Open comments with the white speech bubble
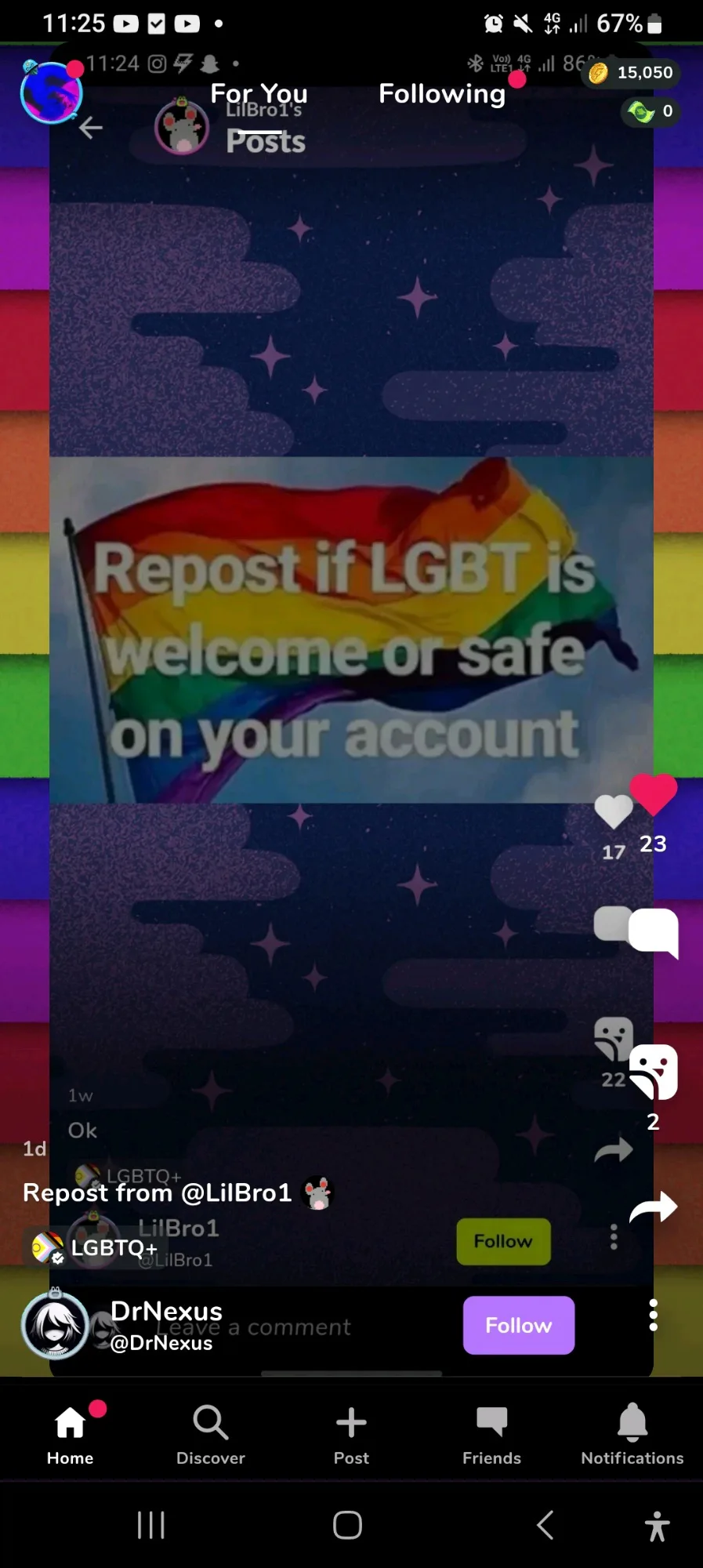The height and width of the screenshot is (1568, 703). tap(654, 933)
